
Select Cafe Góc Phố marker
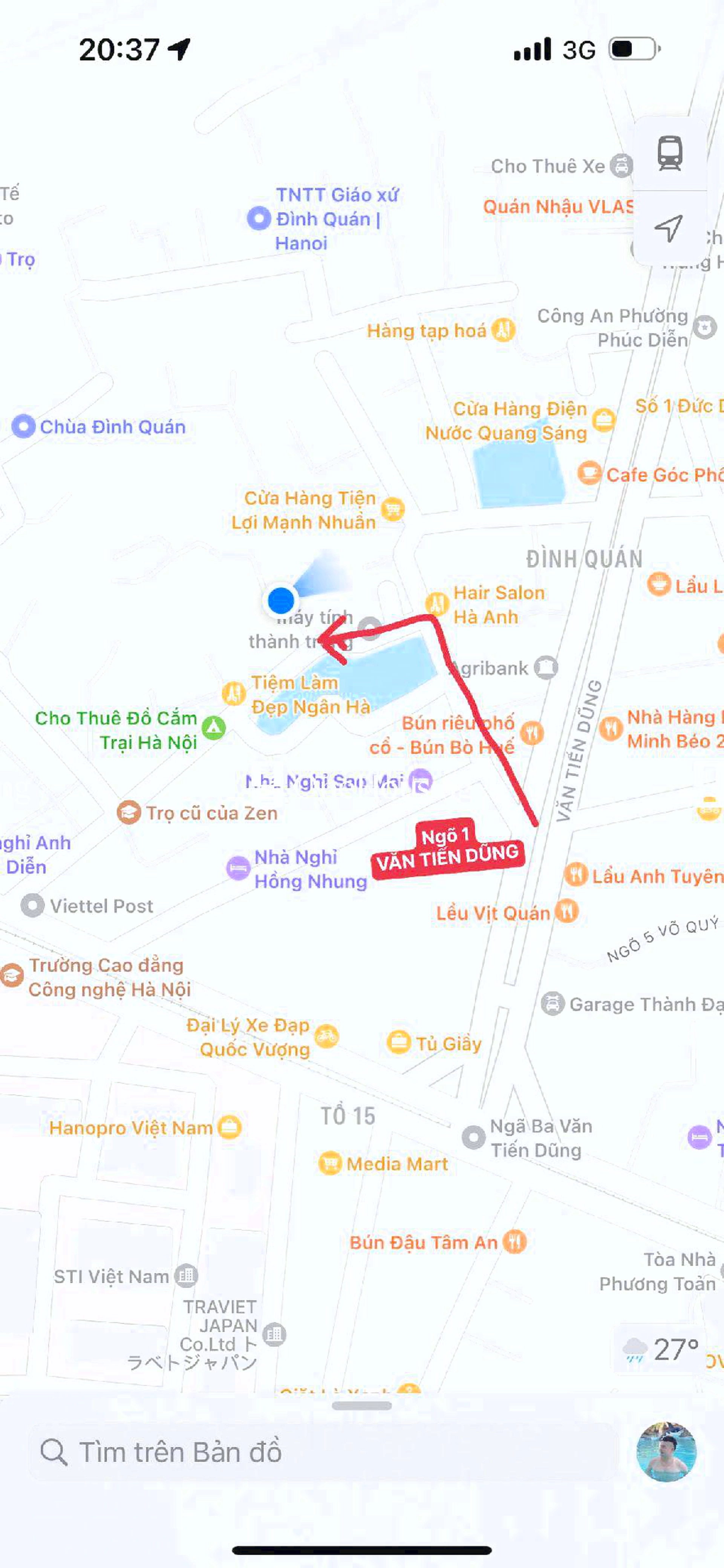click(589, 473)
